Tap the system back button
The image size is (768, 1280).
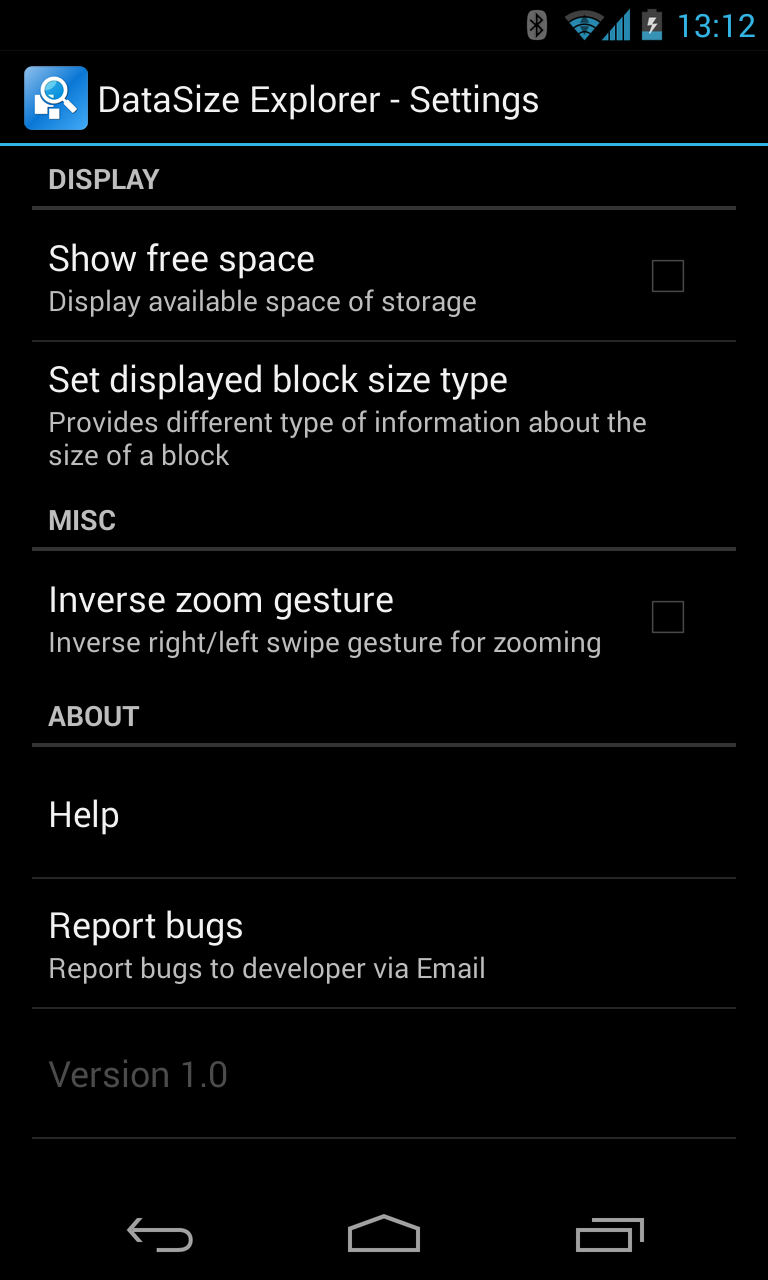tap(160, 1235)
